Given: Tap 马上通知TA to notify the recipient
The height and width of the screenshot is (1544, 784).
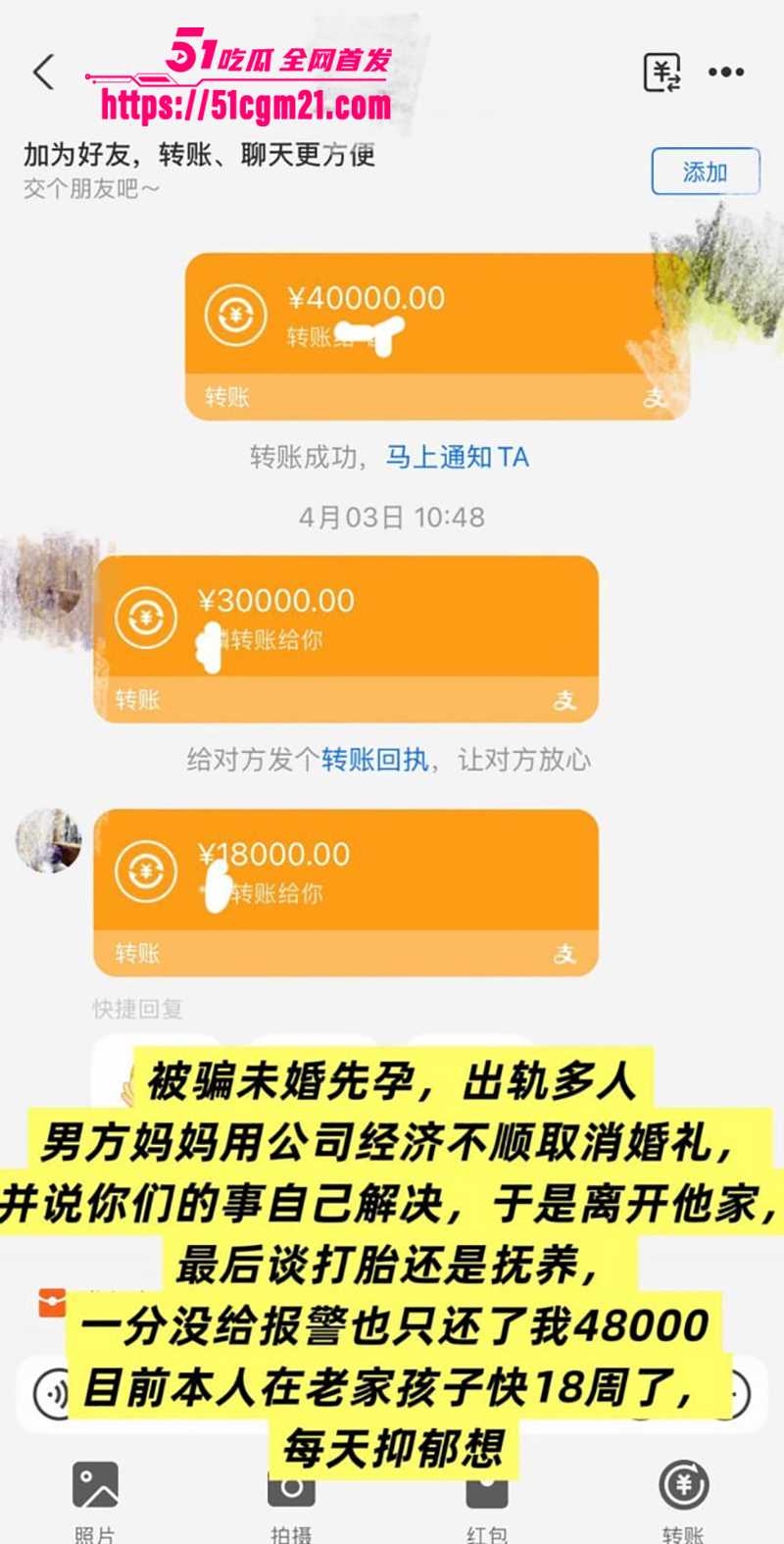Looking at the screenshot, I should point(457,458).
